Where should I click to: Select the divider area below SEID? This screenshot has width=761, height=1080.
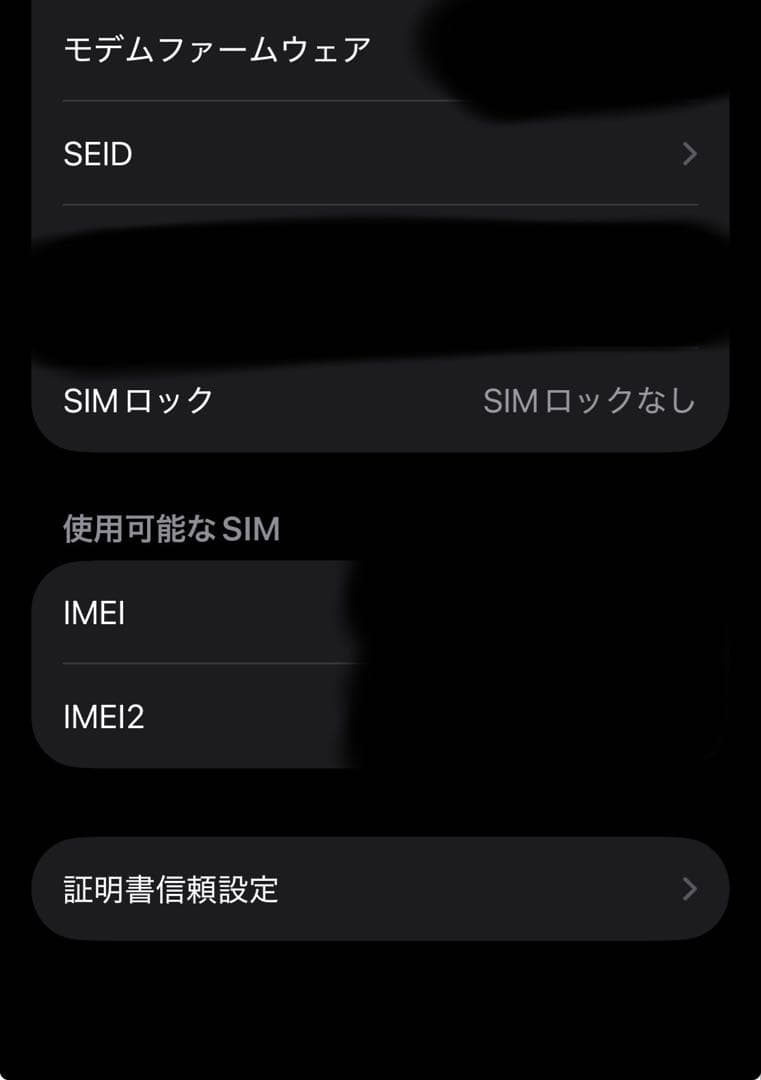coord(380,203)
